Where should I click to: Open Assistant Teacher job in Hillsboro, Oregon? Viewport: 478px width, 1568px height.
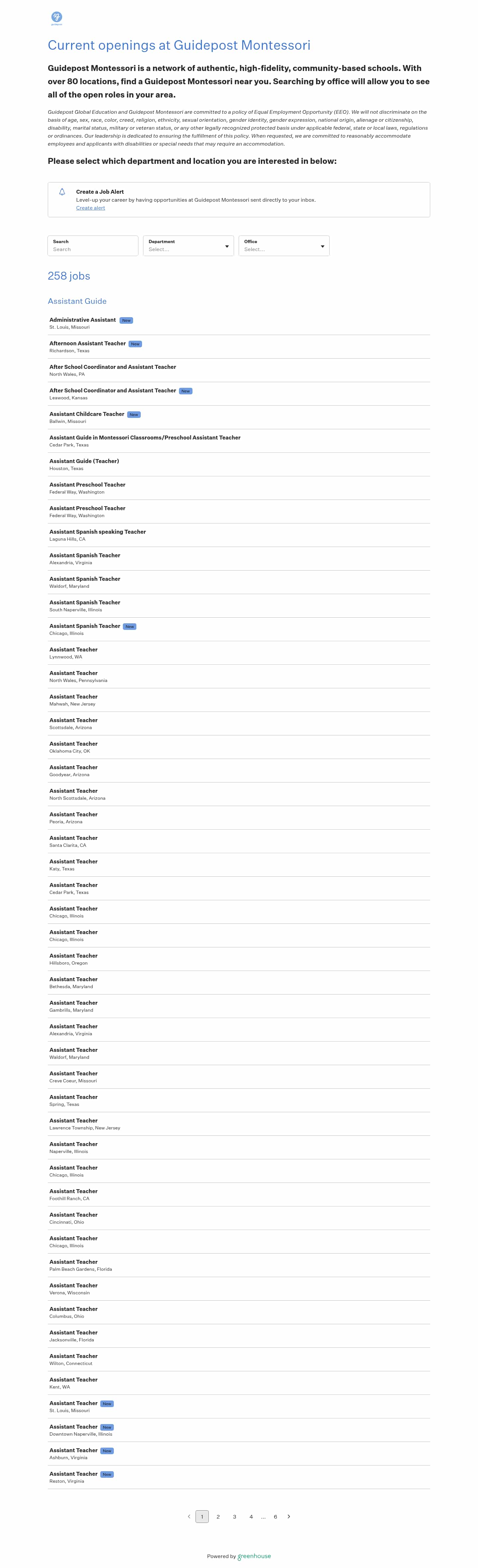(73, 956)
